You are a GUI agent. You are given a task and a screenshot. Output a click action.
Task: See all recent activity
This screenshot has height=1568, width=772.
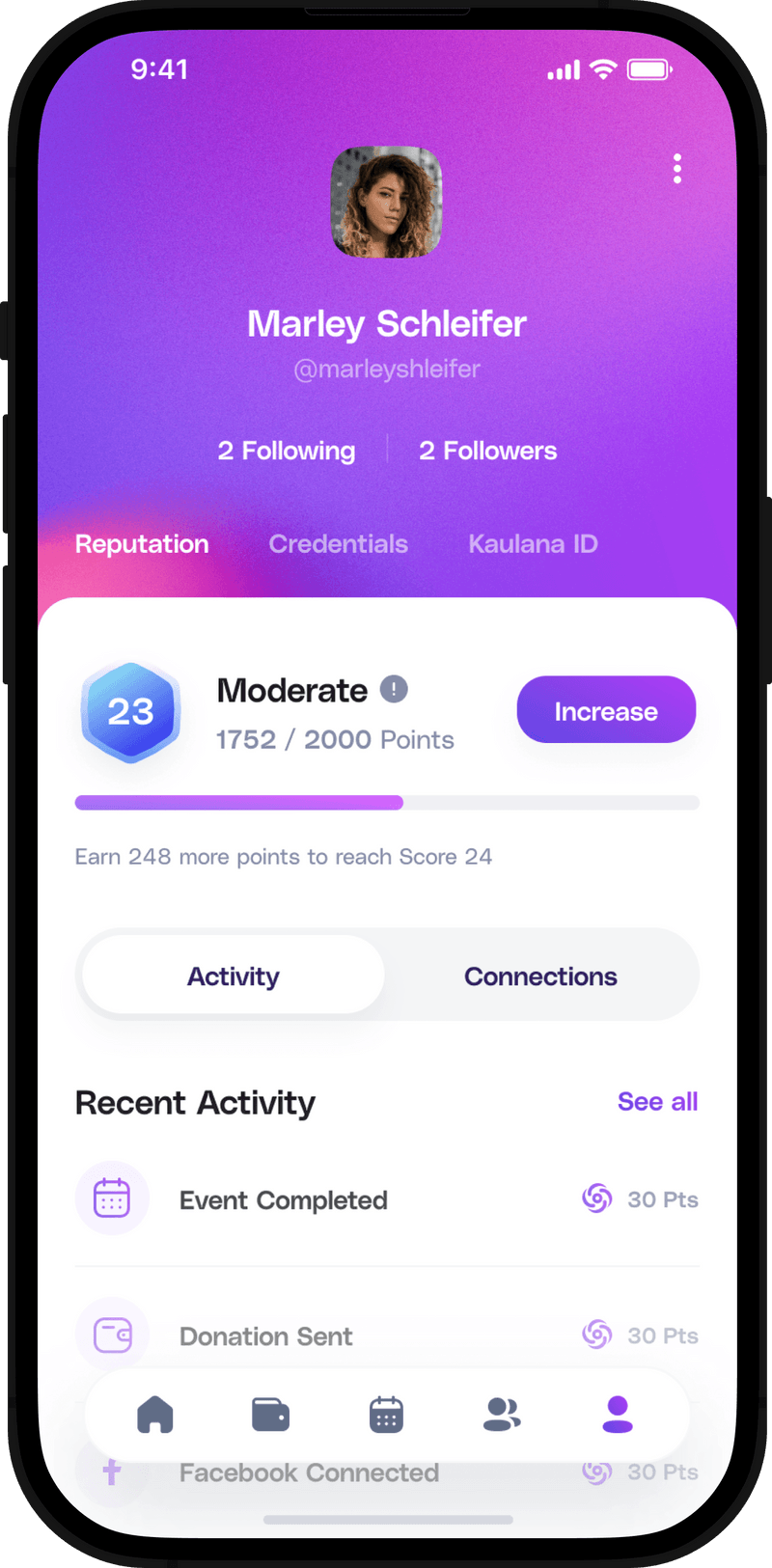point(657,1102)
